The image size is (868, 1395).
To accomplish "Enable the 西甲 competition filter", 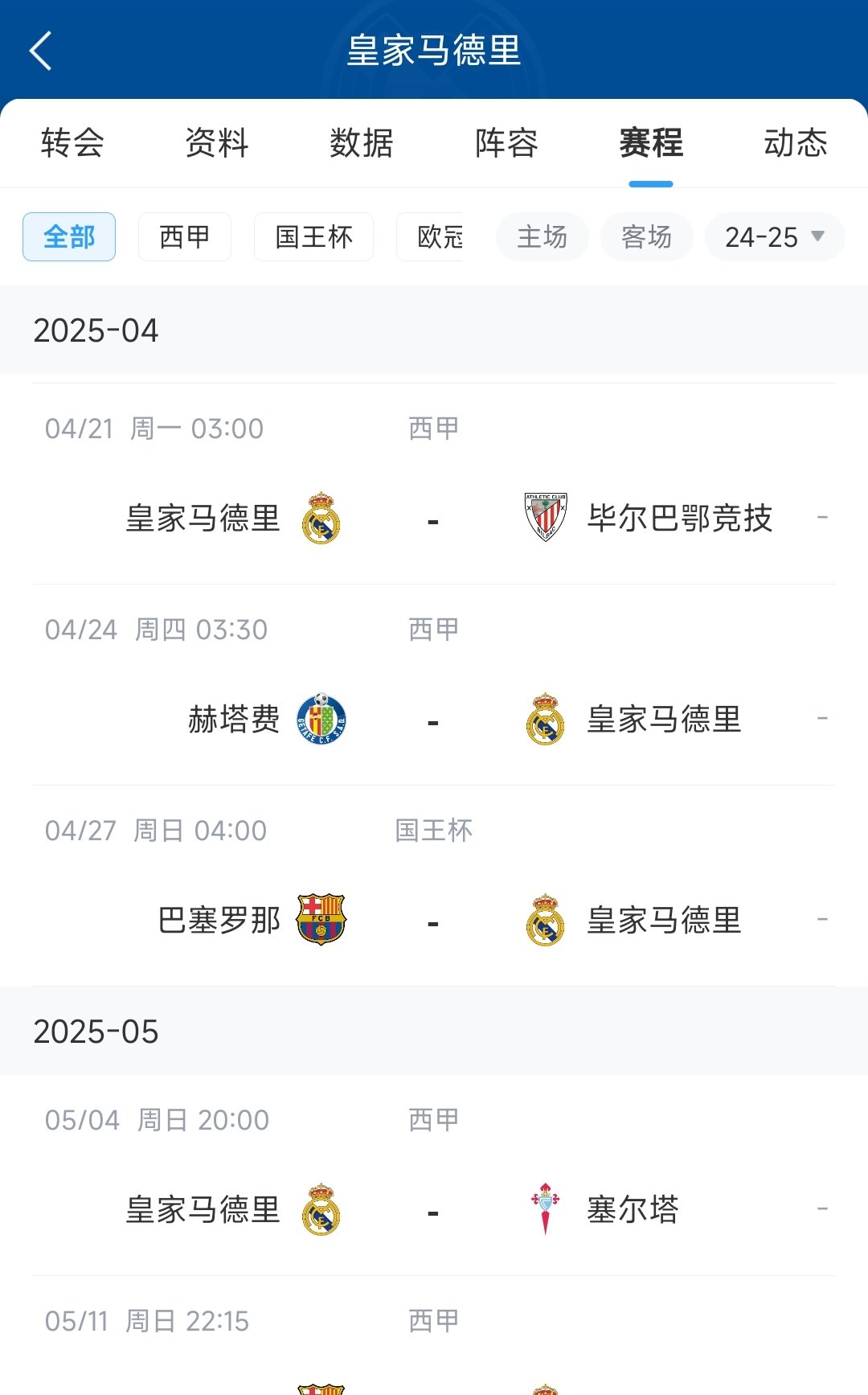I will point(184,236).
